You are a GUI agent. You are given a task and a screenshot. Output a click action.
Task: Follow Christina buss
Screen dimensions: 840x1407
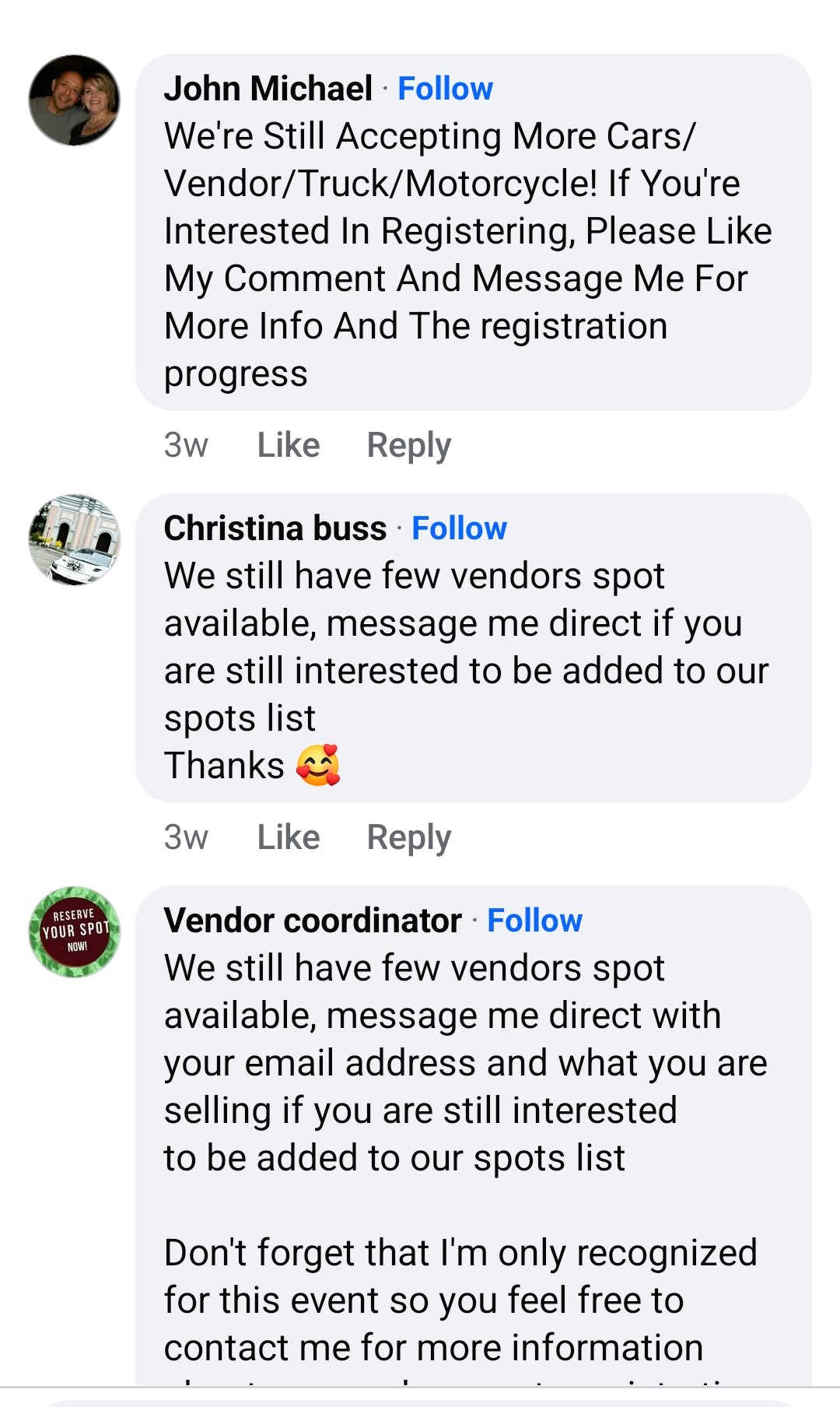click(x=459, y=528)
